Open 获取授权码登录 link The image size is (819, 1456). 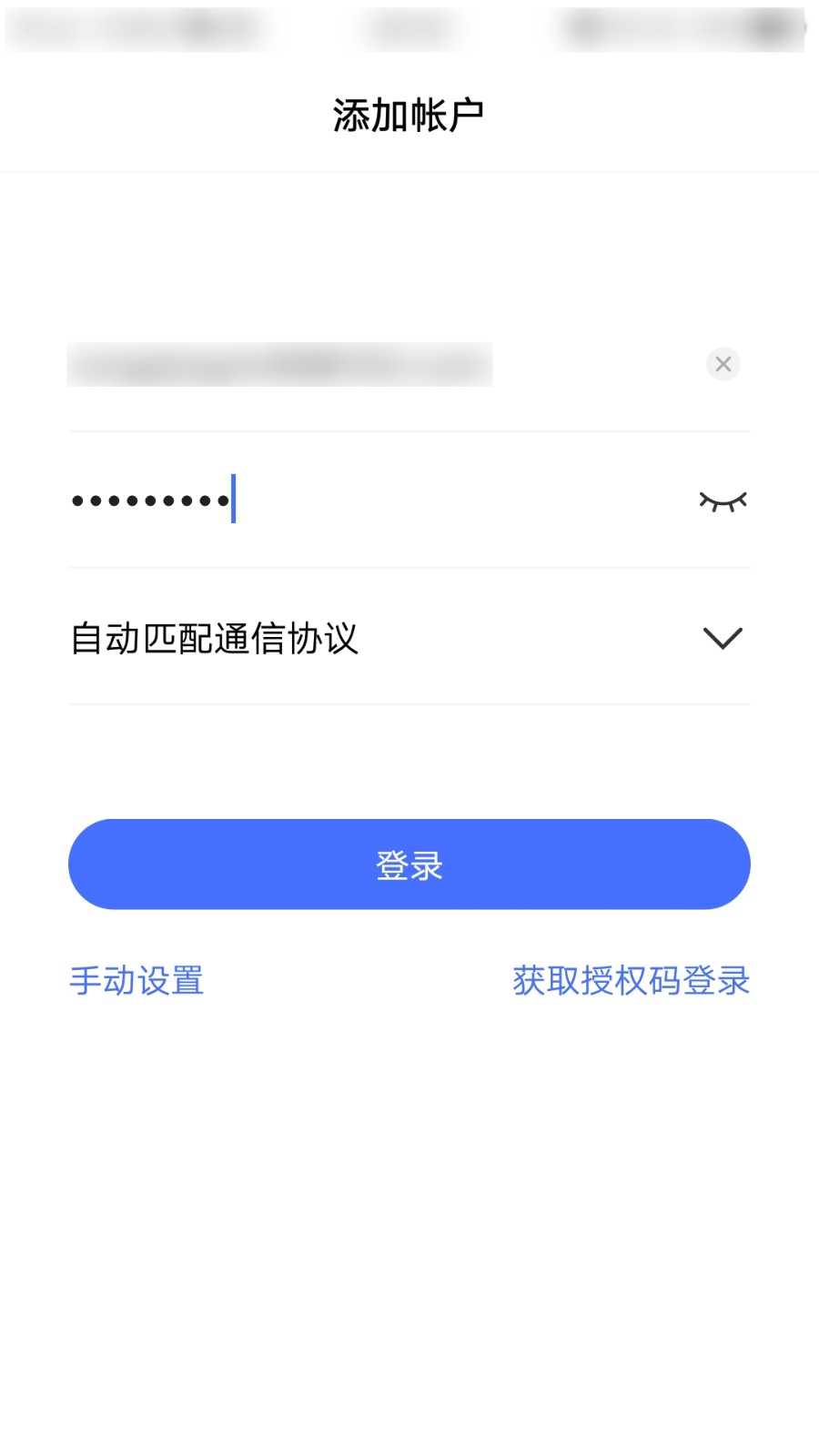pos(631,980)
